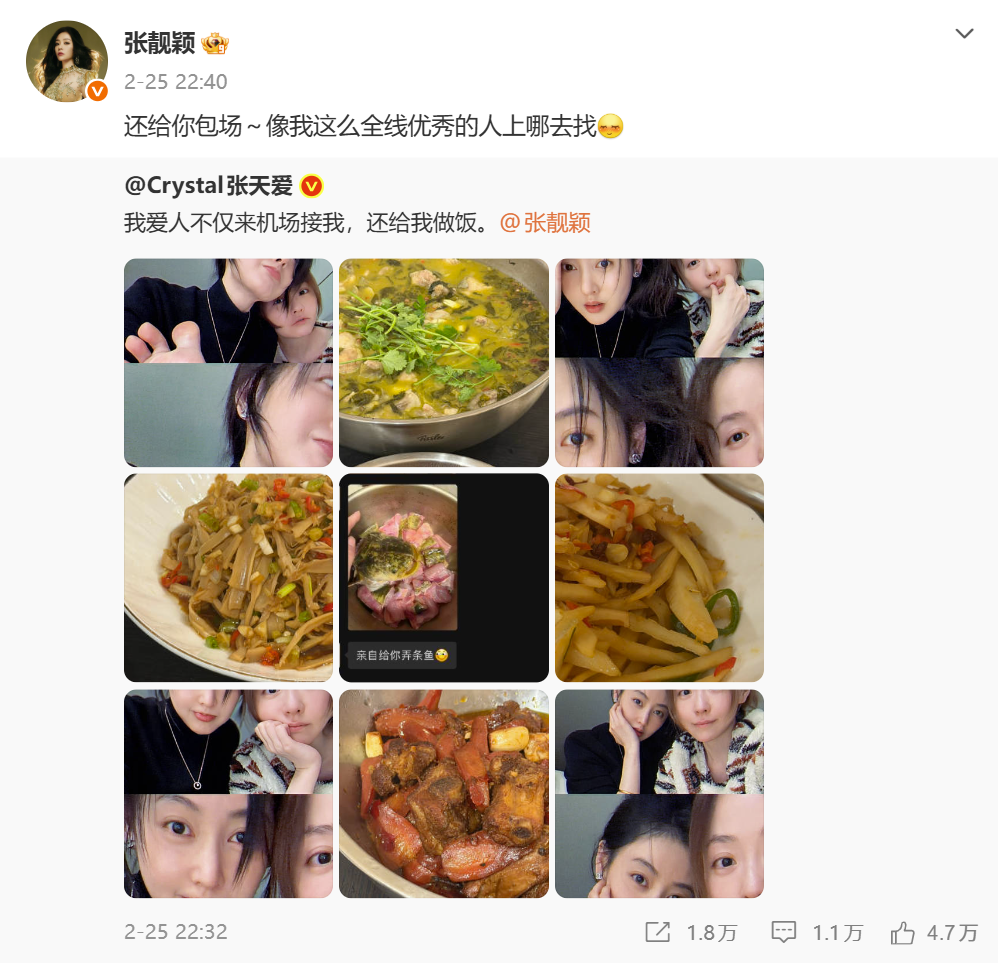998x963 pixels.
Task: View the fish soup pot photo
Action: pos(444,362)
